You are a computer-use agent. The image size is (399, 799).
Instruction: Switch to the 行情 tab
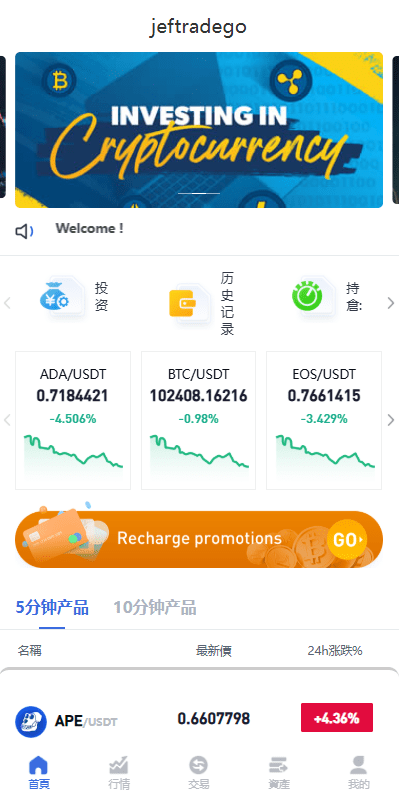coord(119,772)
